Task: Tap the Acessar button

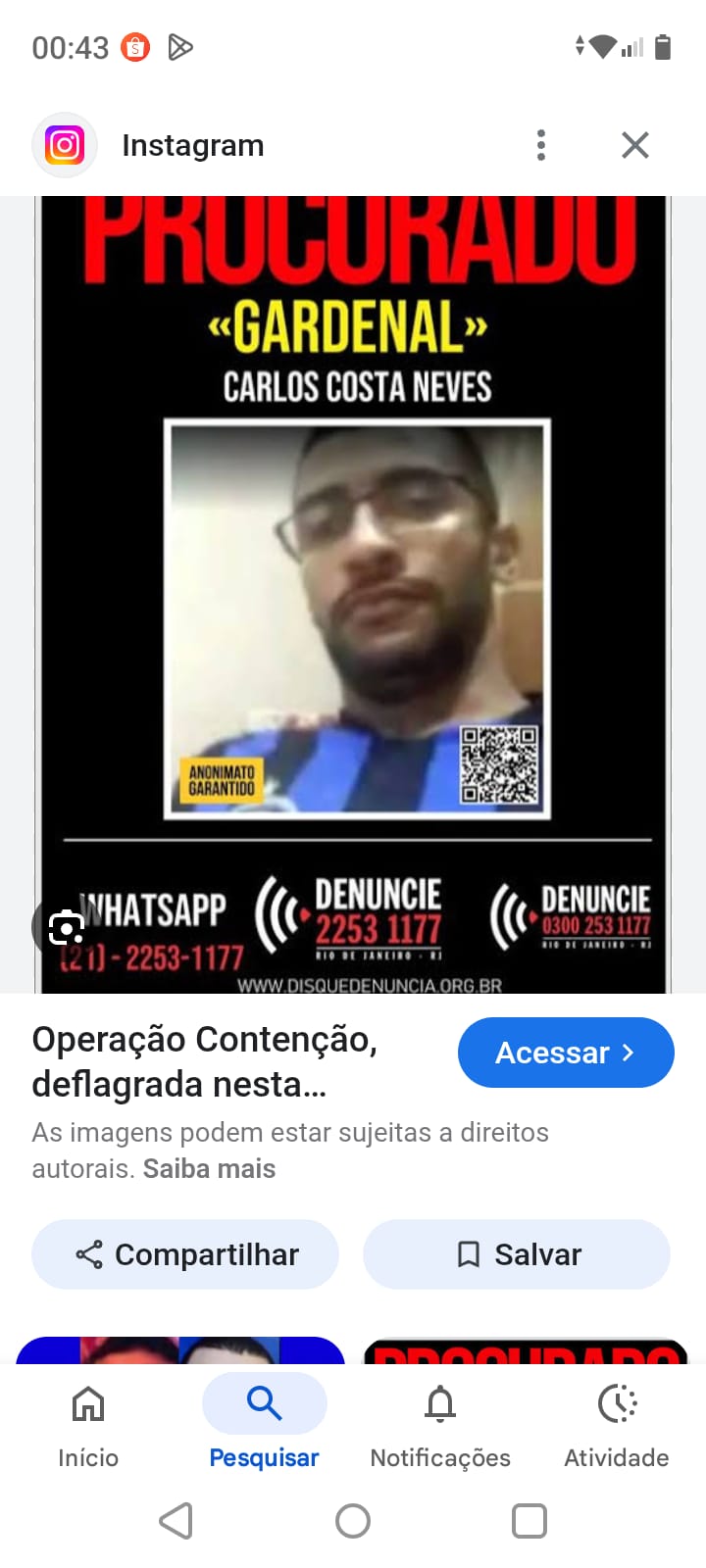Action: click(566, 1053)
